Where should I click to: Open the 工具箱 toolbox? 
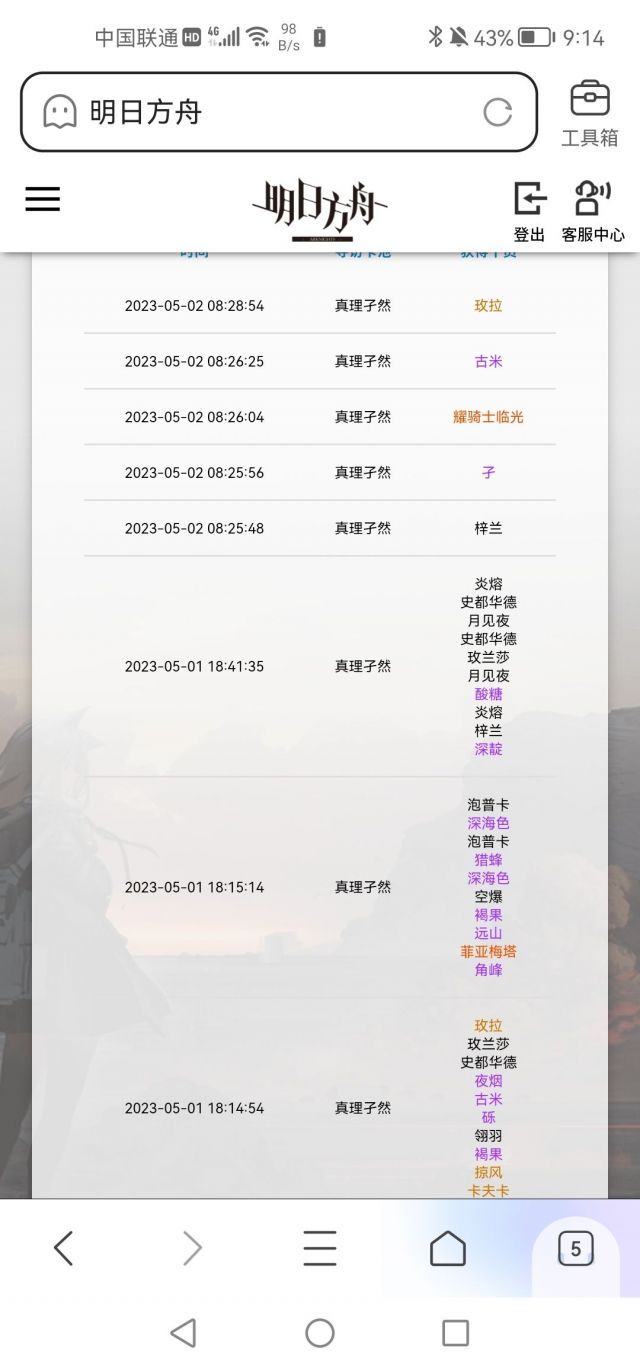point(589,113)
